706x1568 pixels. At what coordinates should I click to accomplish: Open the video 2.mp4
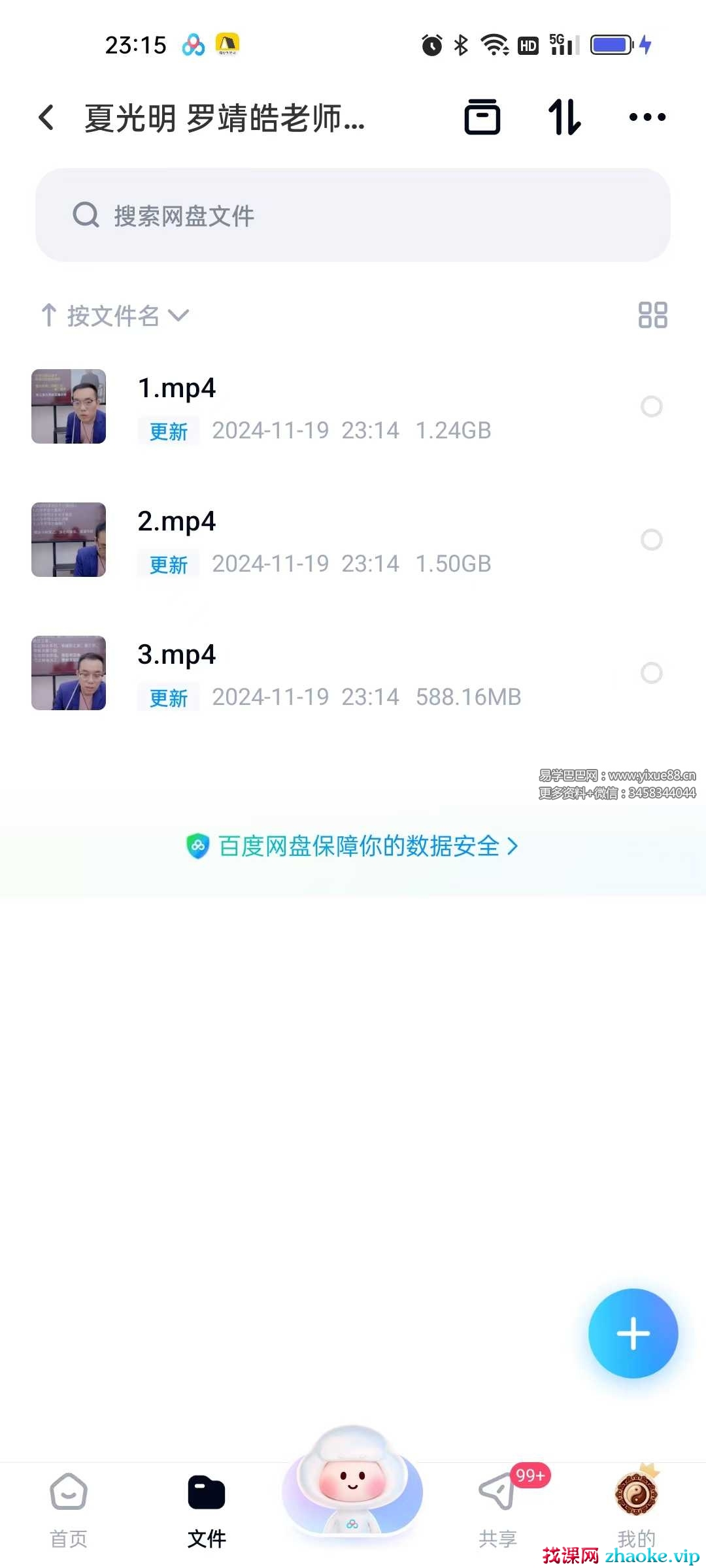pyautogui.click(x=176, y=521)
